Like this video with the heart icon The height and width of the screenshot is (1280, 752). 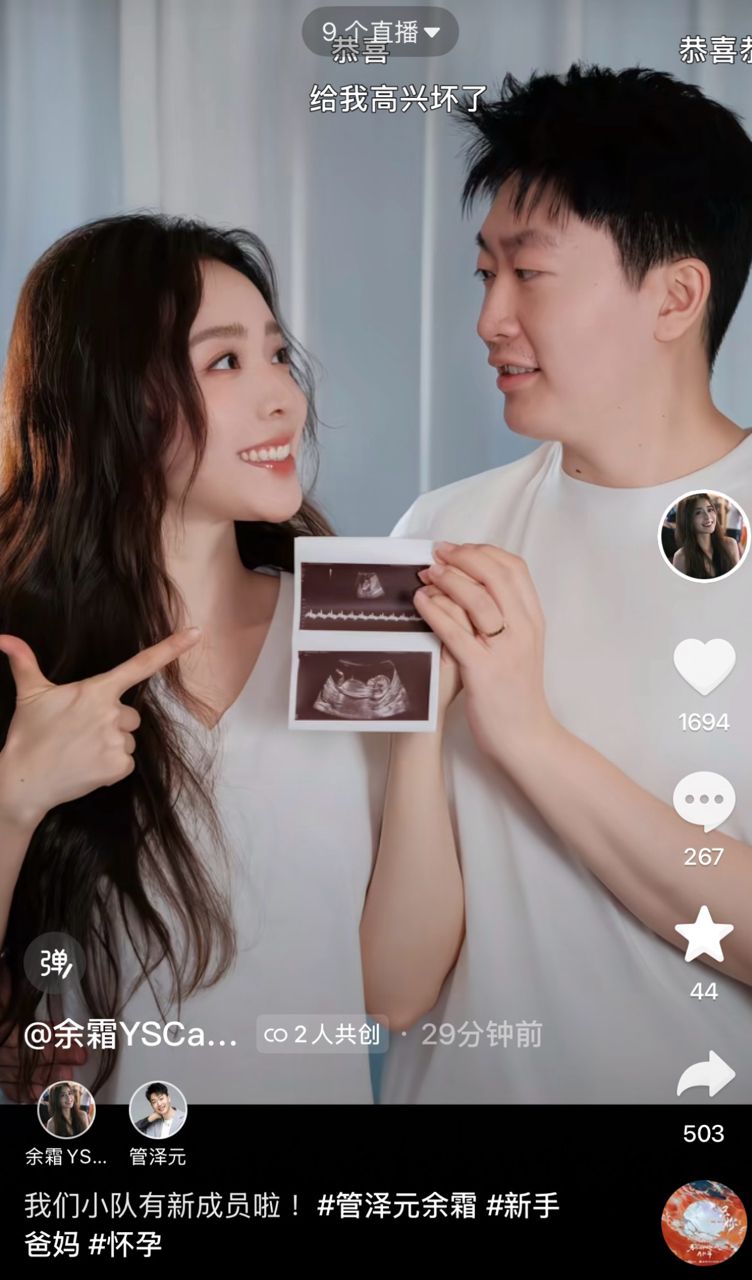704,666
